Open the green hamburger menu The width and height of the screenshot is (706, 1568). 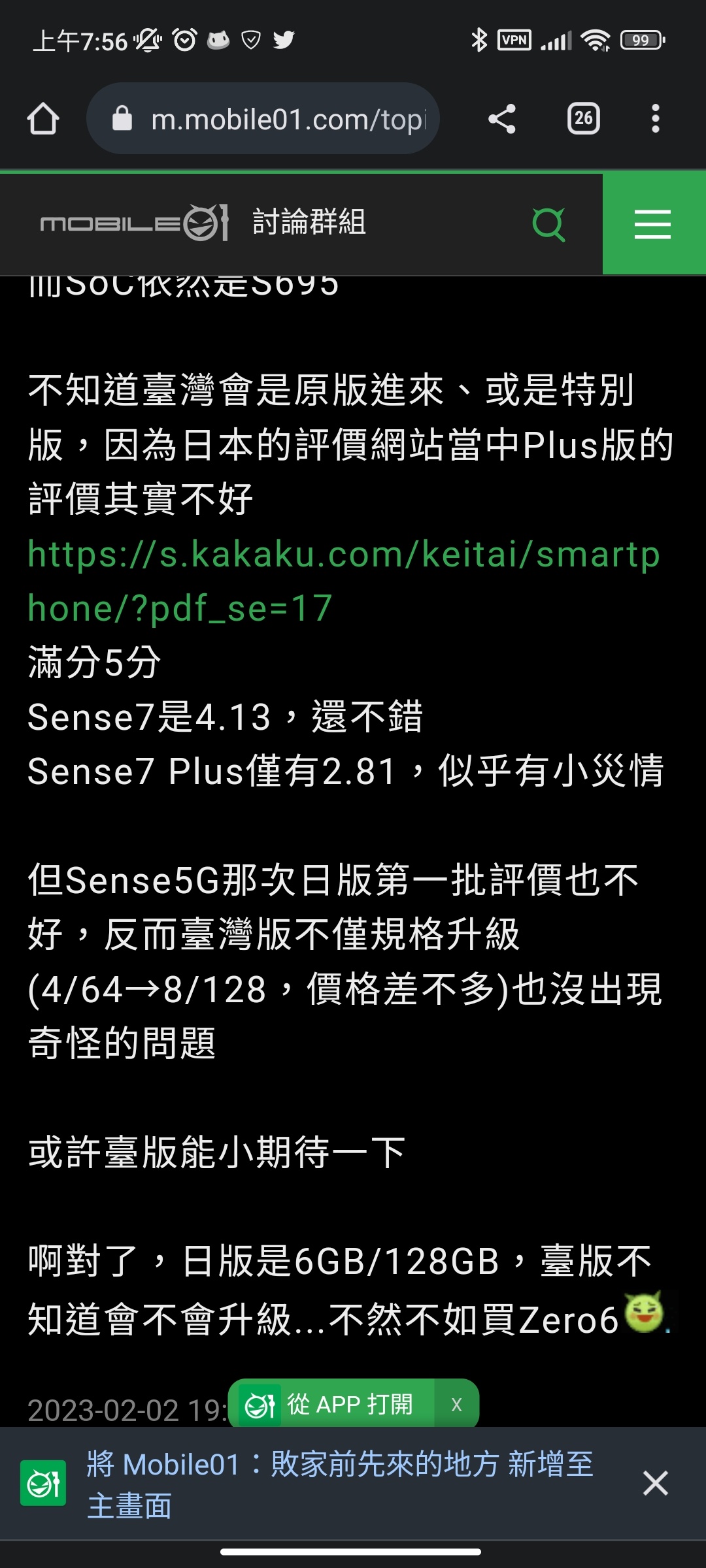coord(653,224)
